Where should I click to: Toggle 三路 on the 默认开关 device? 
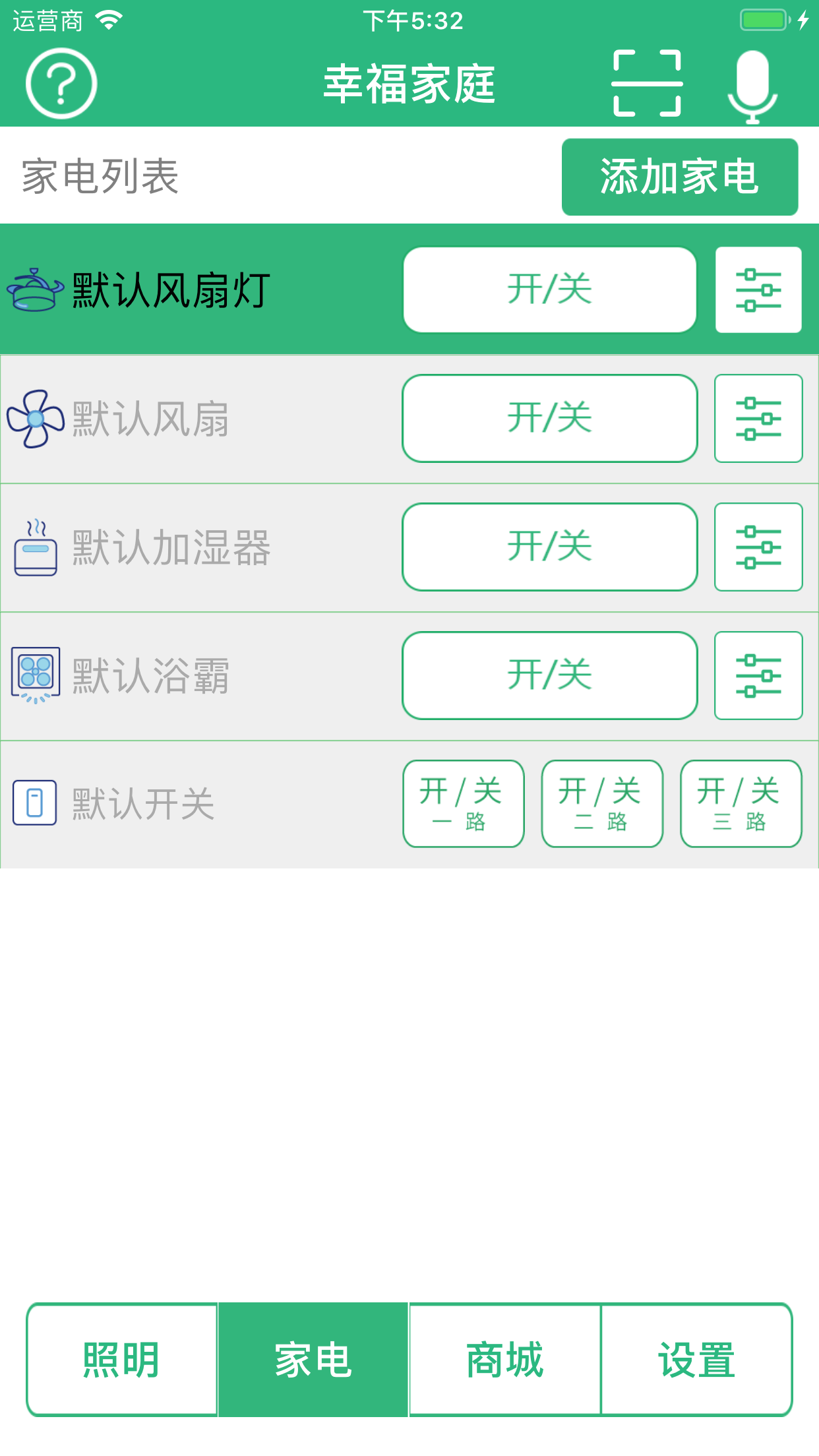740,804
